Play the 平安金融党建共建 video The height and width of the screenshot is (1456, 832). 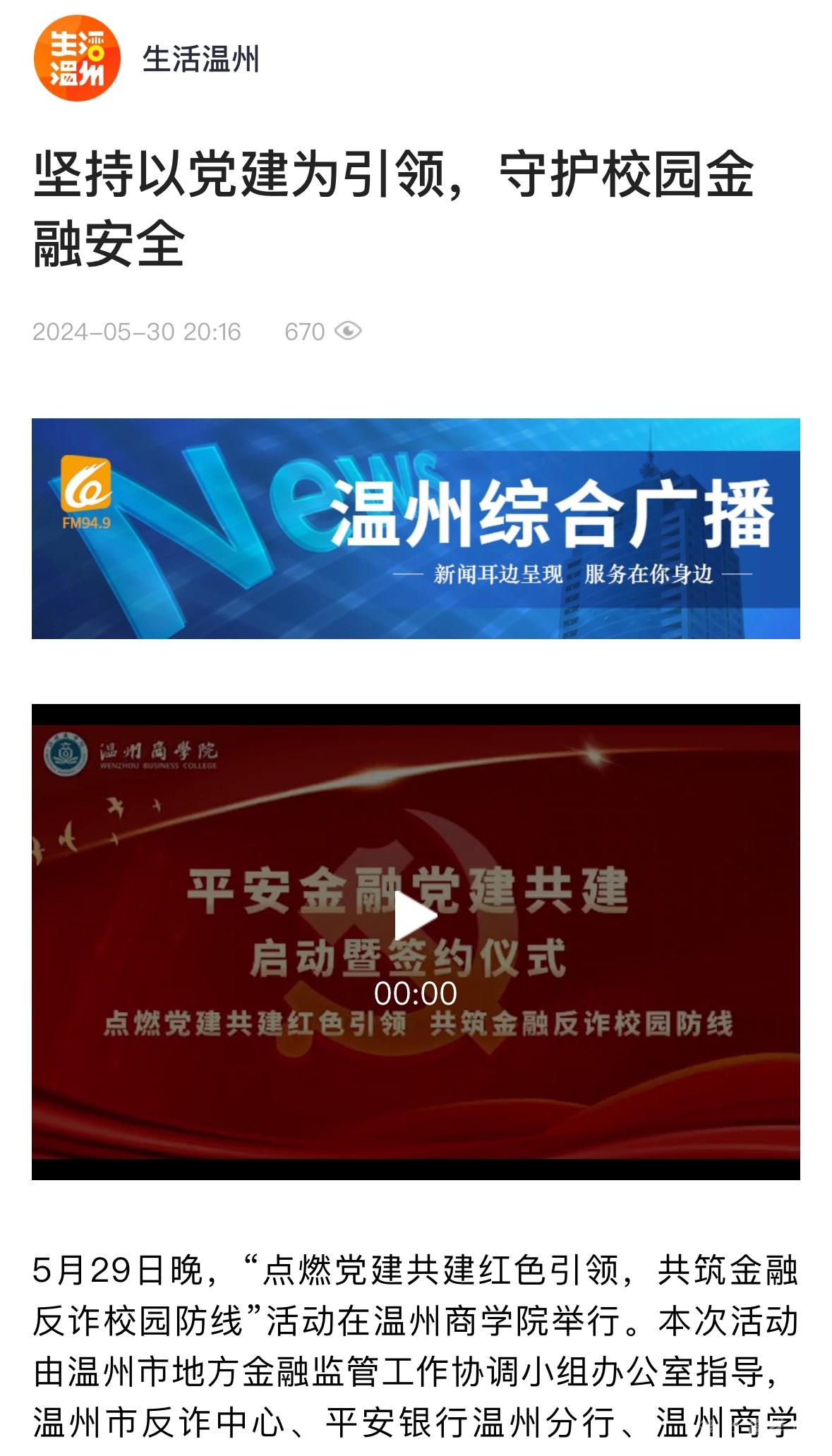(x=415, y=916)
